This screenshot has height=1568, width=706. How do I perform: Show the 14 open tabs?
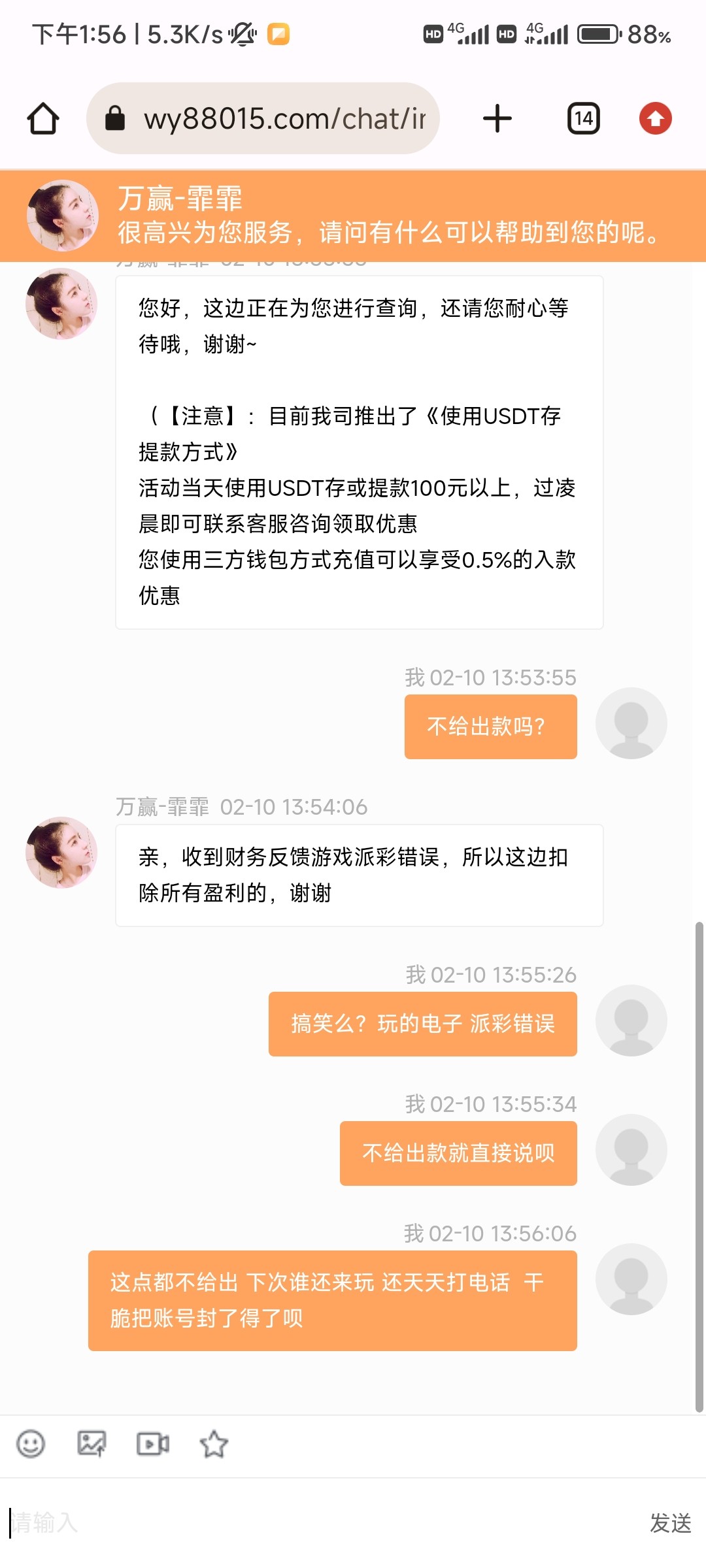(x=583, y=119)
